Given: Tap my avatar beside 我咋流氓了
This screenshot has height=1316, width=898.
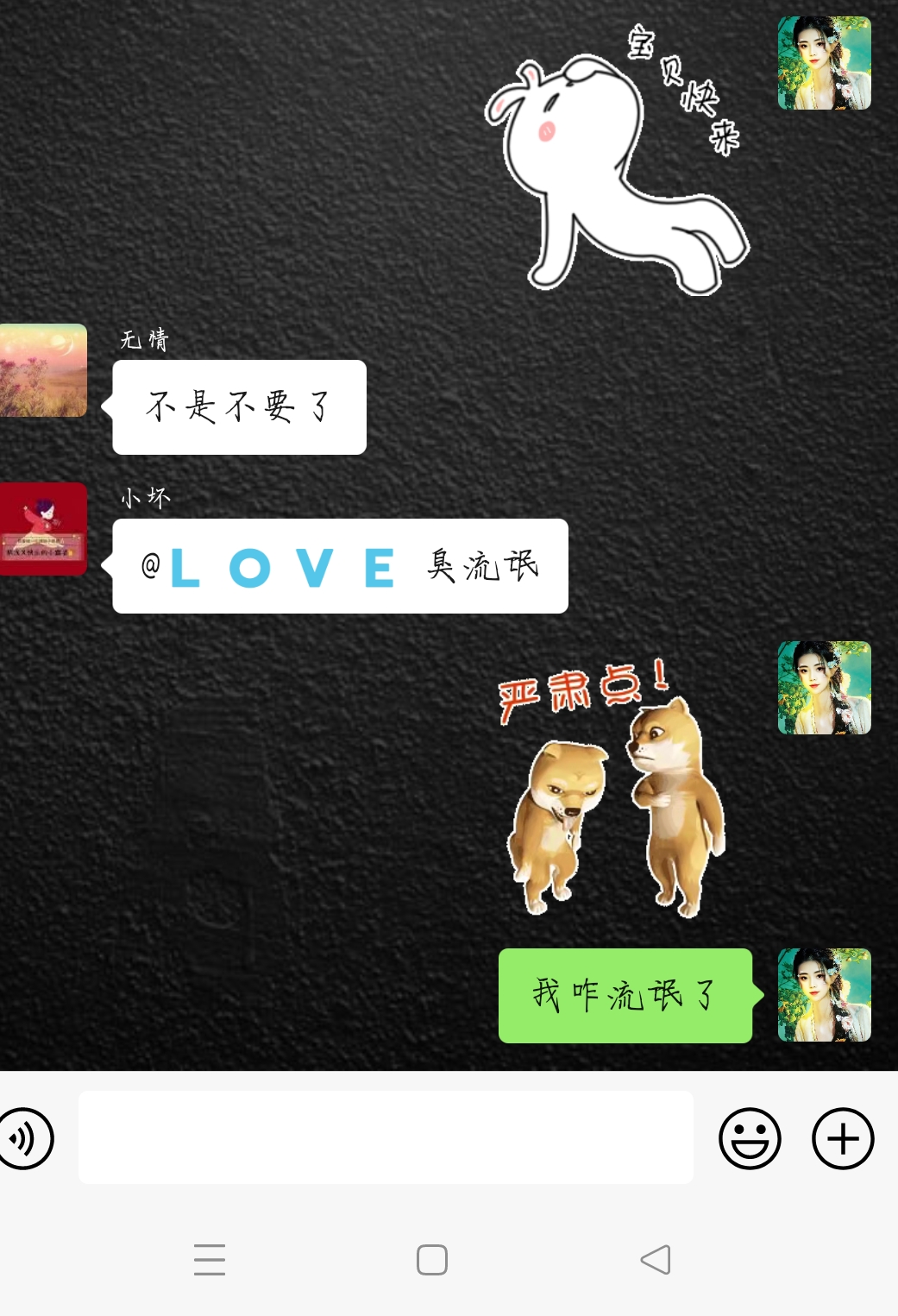Looking at the screenshot, I should pyautogui.click(x=824, y=995).
